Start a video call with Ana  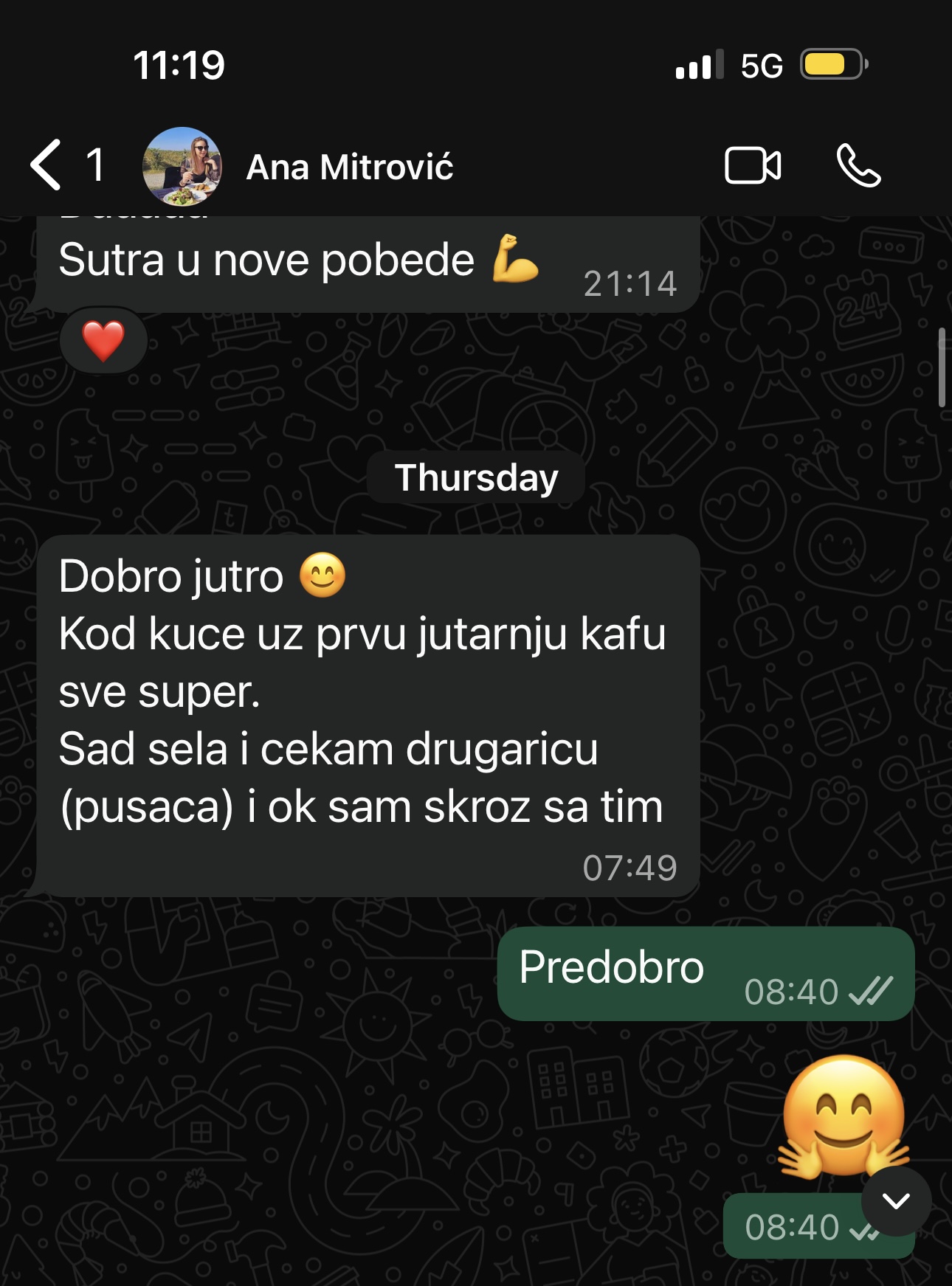pyautogui.click(x=752, y=165)
